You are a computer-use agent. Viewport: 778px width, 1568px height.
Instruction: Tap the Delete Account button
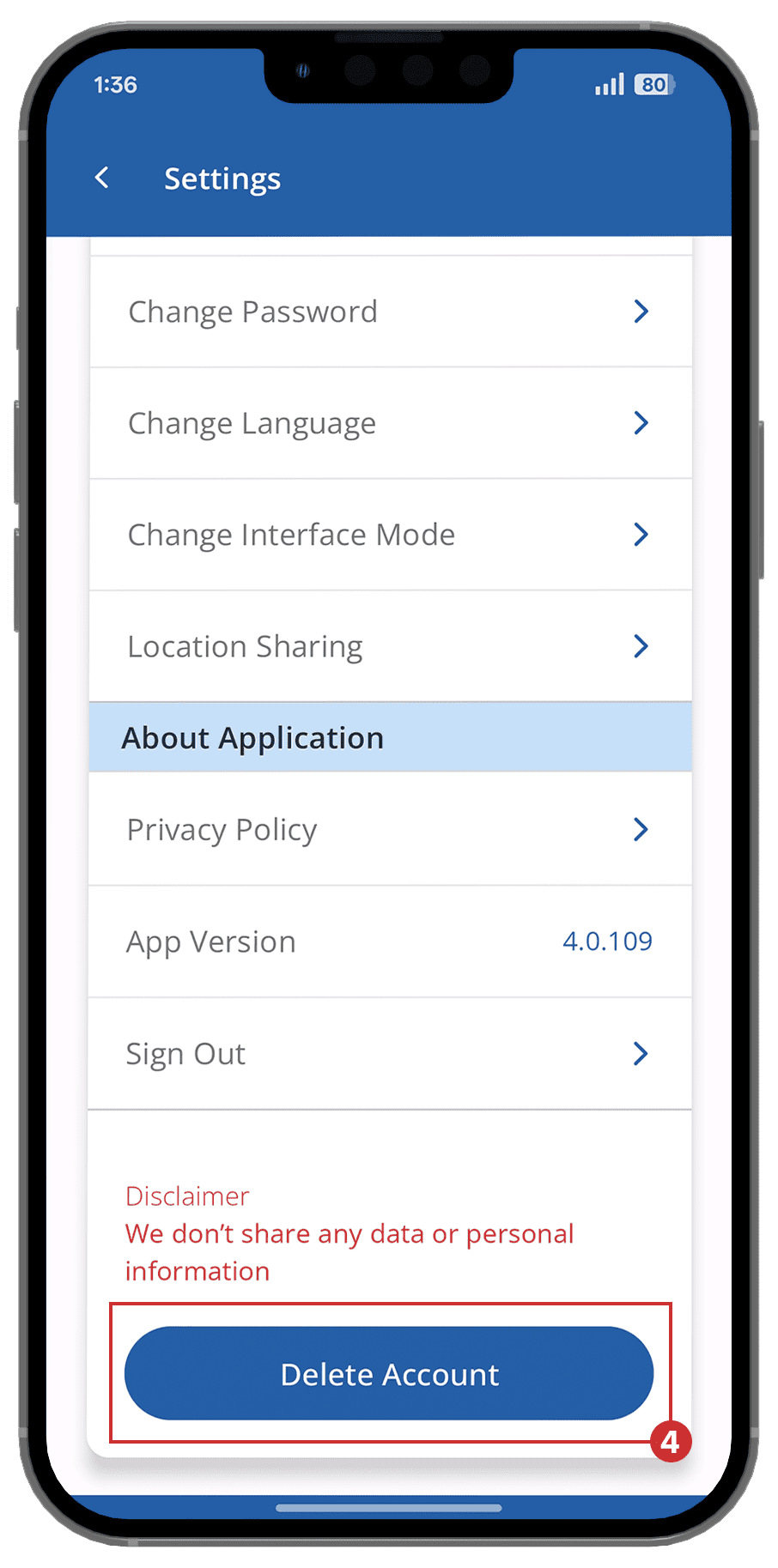389,1373
